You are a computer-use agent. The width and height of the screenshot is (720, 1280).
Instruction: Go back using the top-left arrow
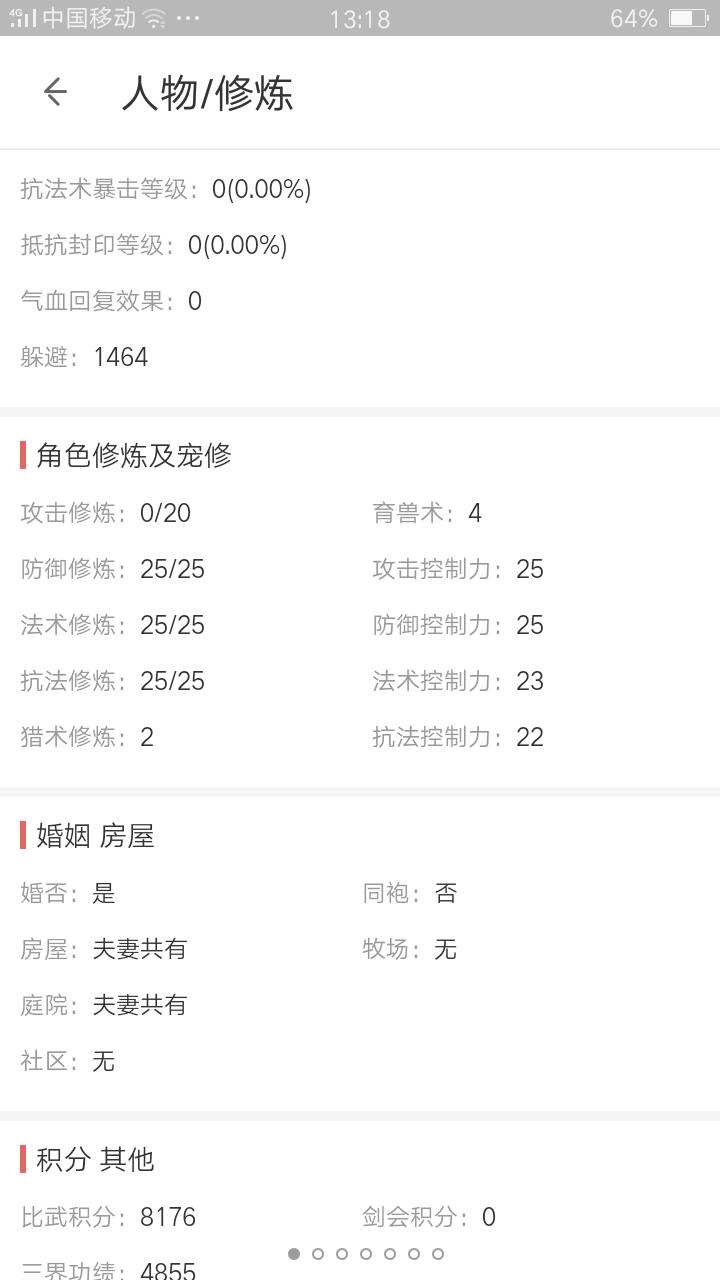pos(55,92)
